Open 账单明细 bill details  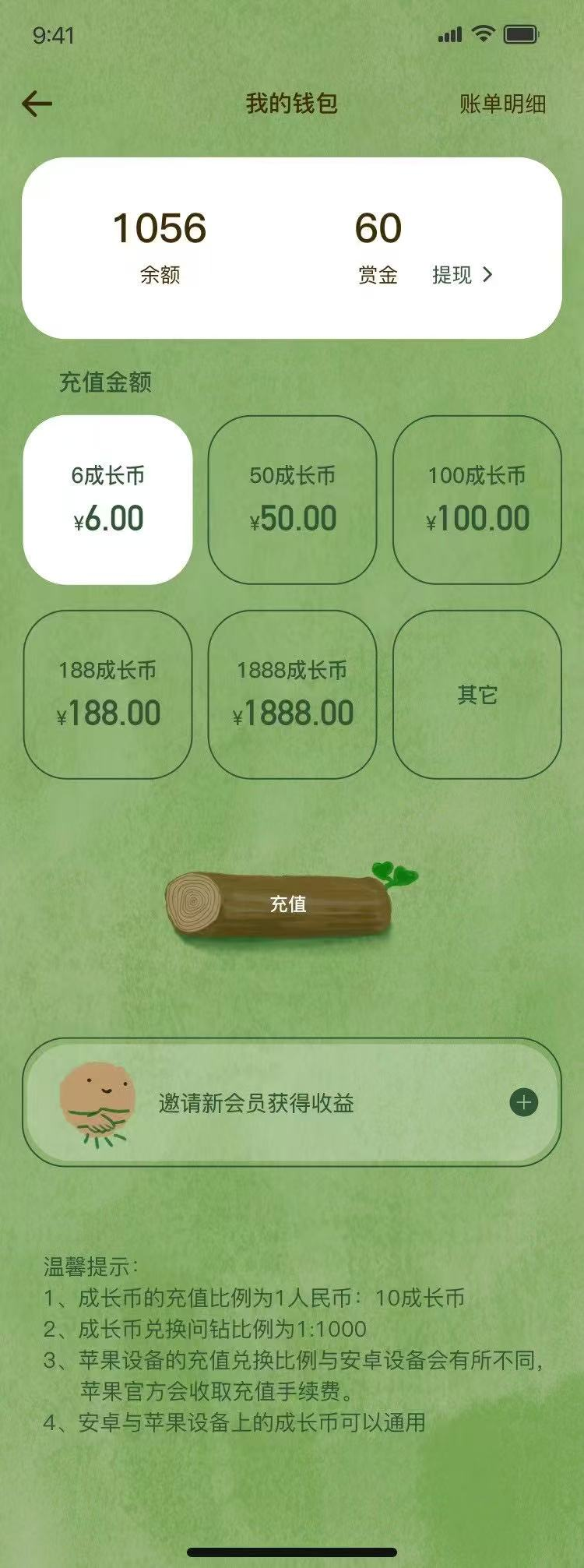[x=502, y=104]
